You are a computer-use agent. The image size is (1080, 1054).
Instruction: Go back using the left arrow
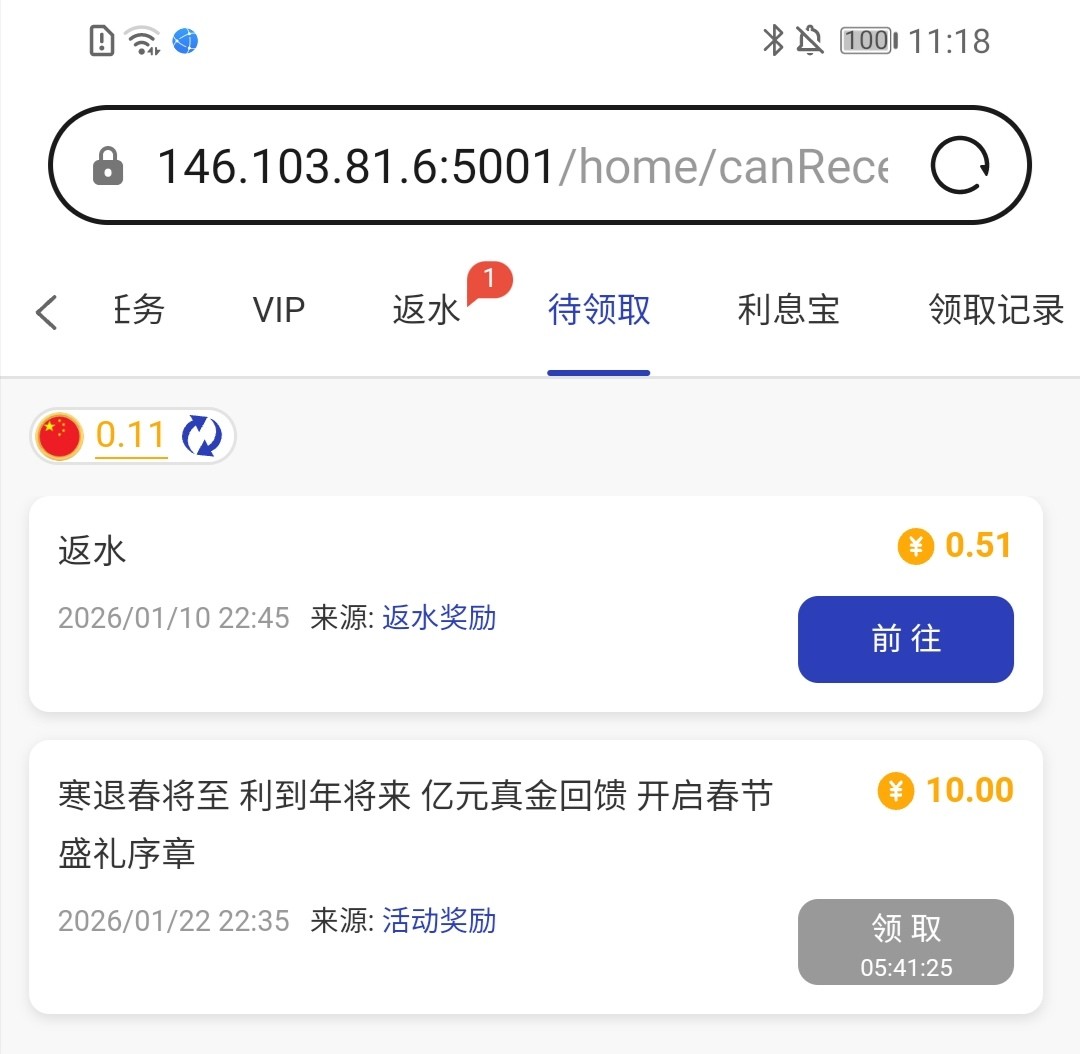pyautogui.click(x=46, y=312)
